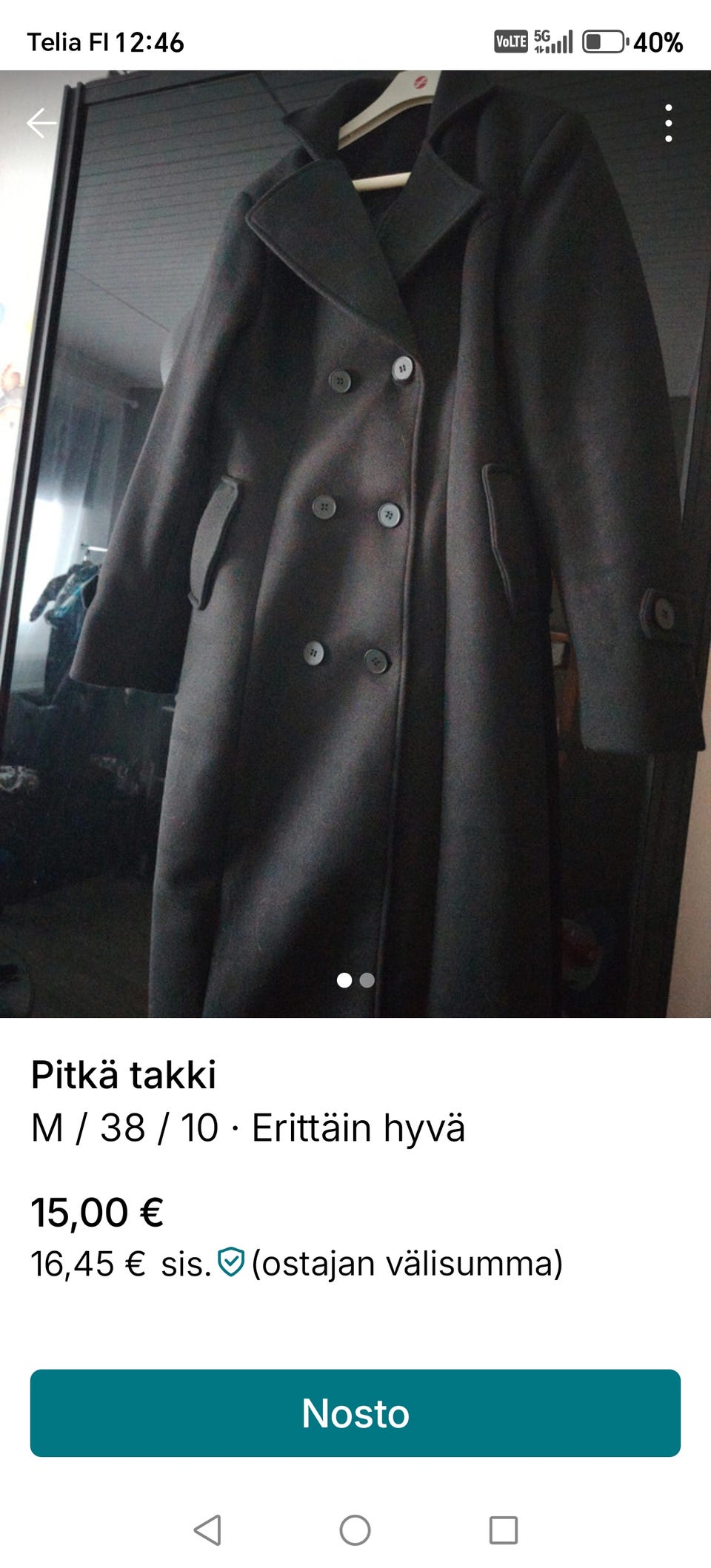This screenshot has height=1568, width=711.
Task: Open recent apps via the square button
Action: tap(503, 1530)
